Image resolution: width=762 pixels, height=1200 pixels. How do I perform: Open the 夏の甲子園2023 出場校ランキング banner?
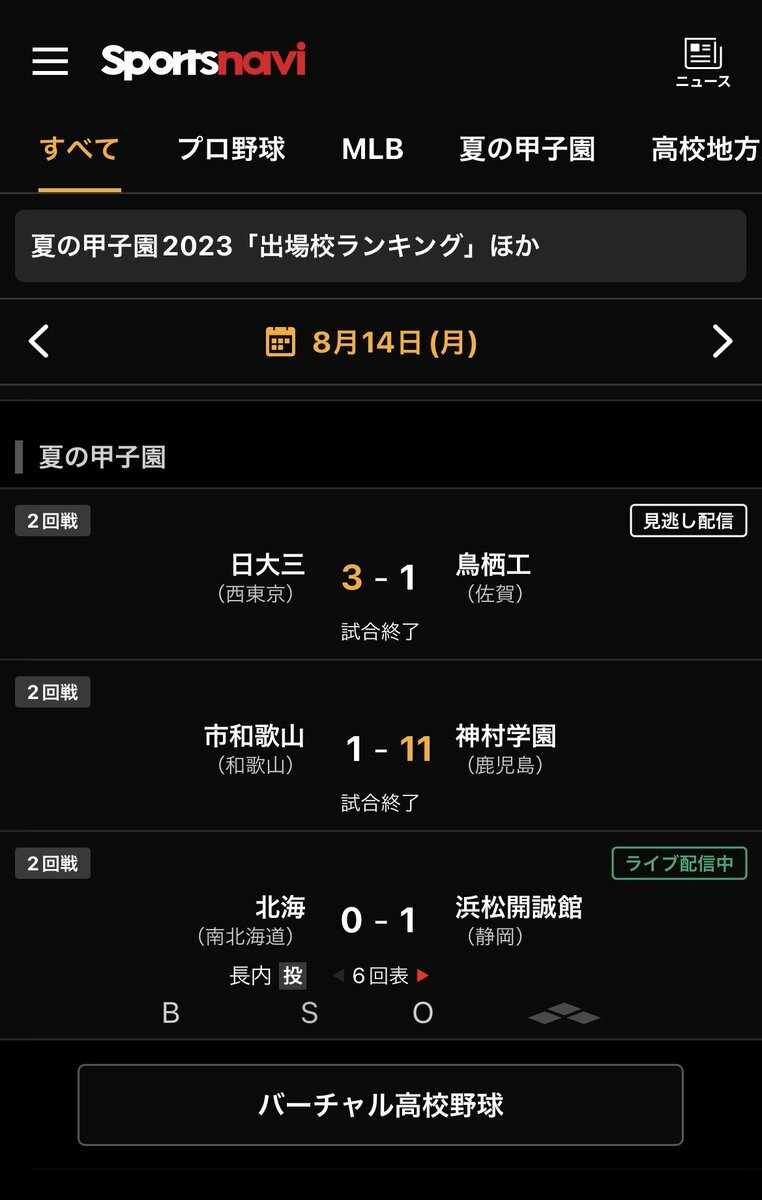click(380, 246)
